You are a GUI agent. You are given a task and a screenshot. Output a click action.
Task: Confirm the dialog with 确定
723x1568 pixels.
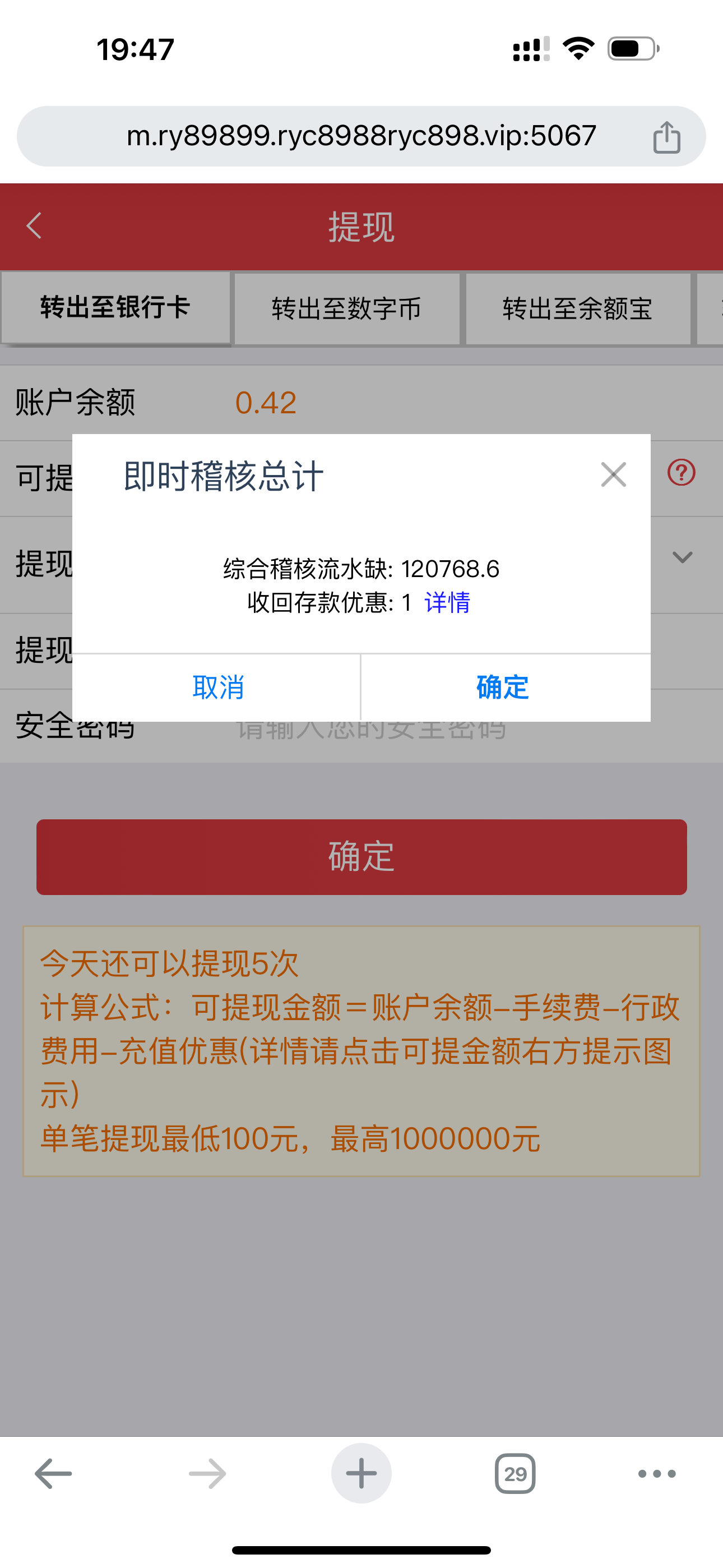point(503,687)
